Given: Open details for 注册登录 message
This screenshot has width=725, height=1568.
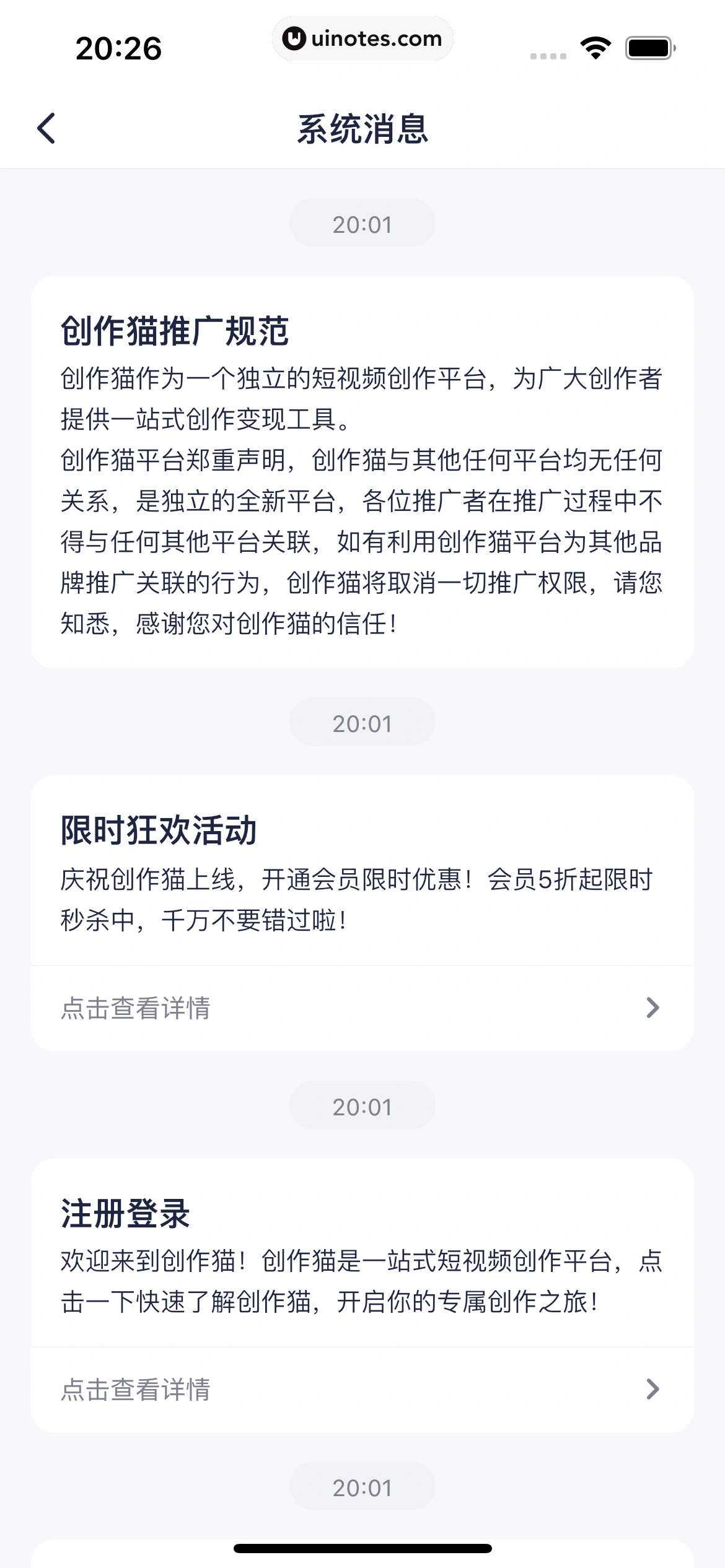Looking at the screenshot, I should click(x=362, y=1390).
